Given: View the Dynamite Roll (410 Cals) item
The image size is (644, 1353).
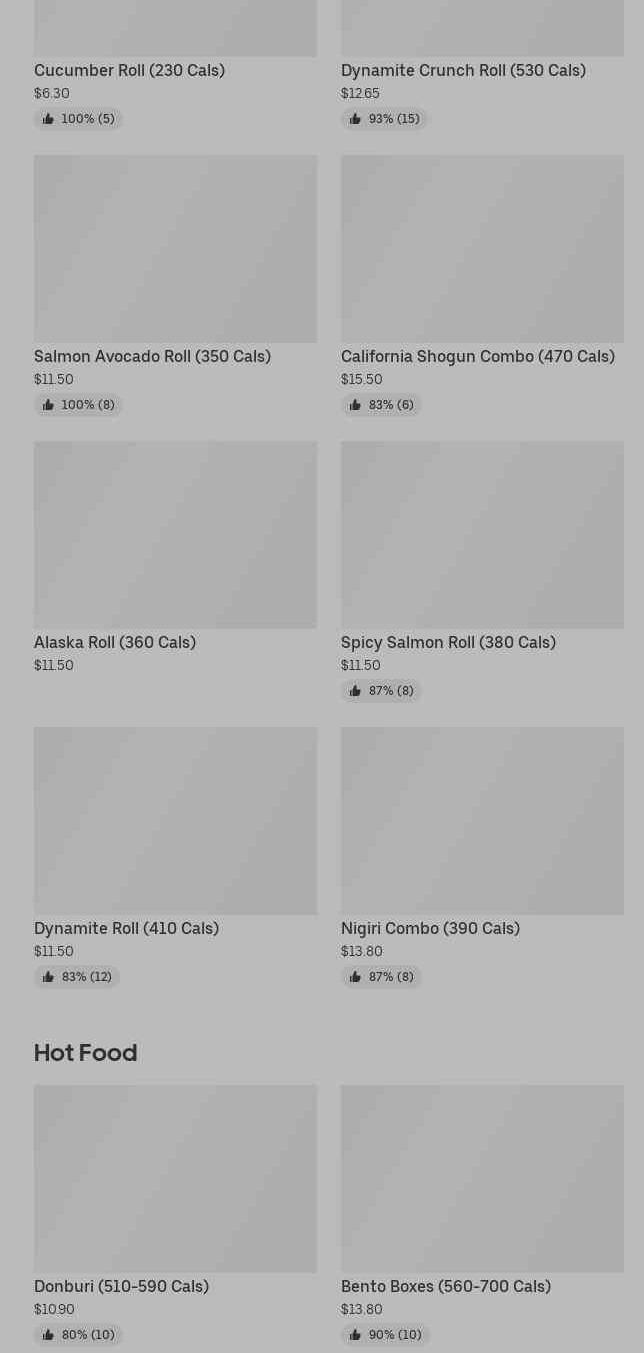Looking at the screenshot, I should coord(175,857).
